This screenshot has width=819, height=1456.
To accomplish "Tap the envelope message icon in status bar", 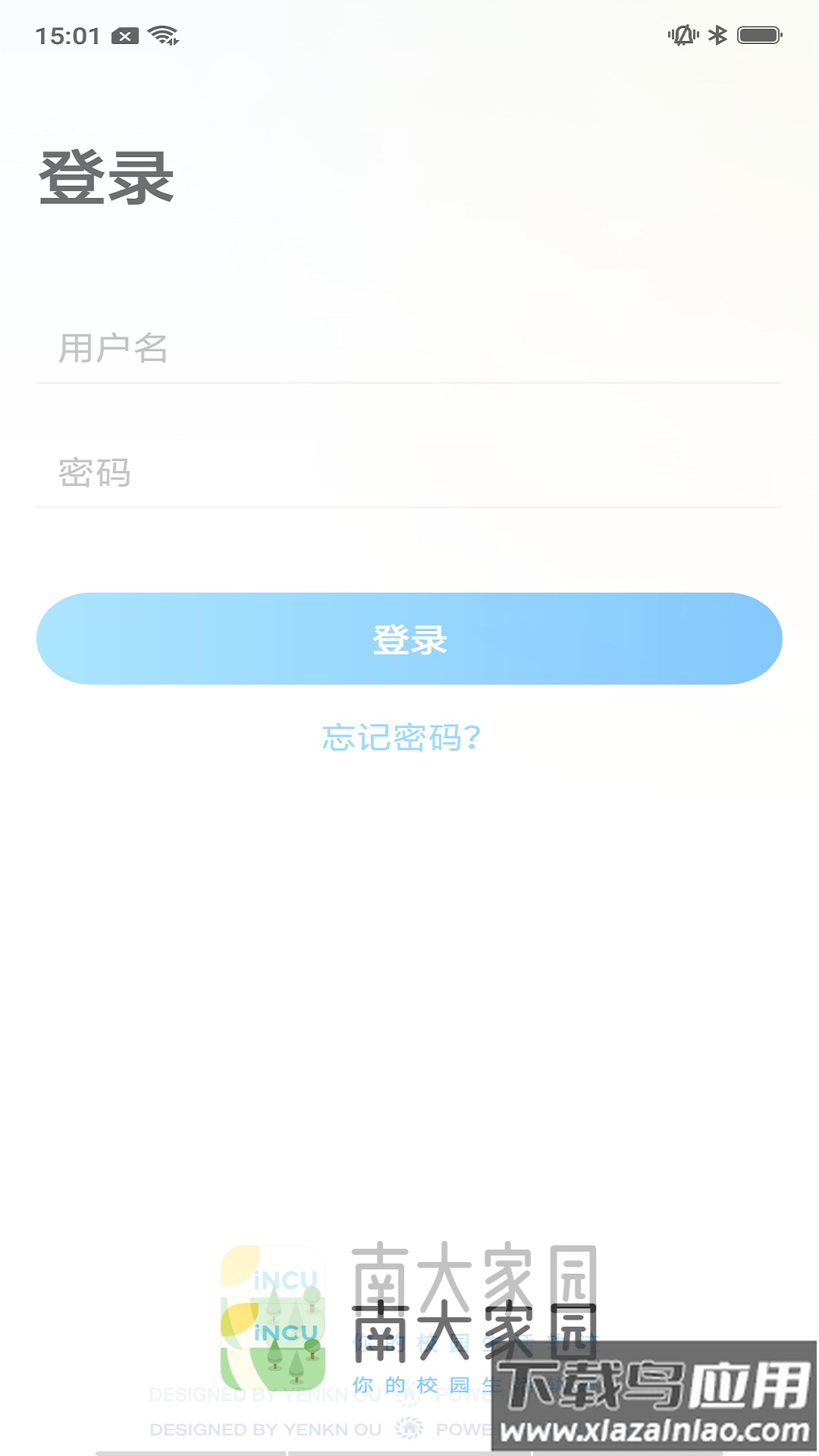I will [124, 35].
